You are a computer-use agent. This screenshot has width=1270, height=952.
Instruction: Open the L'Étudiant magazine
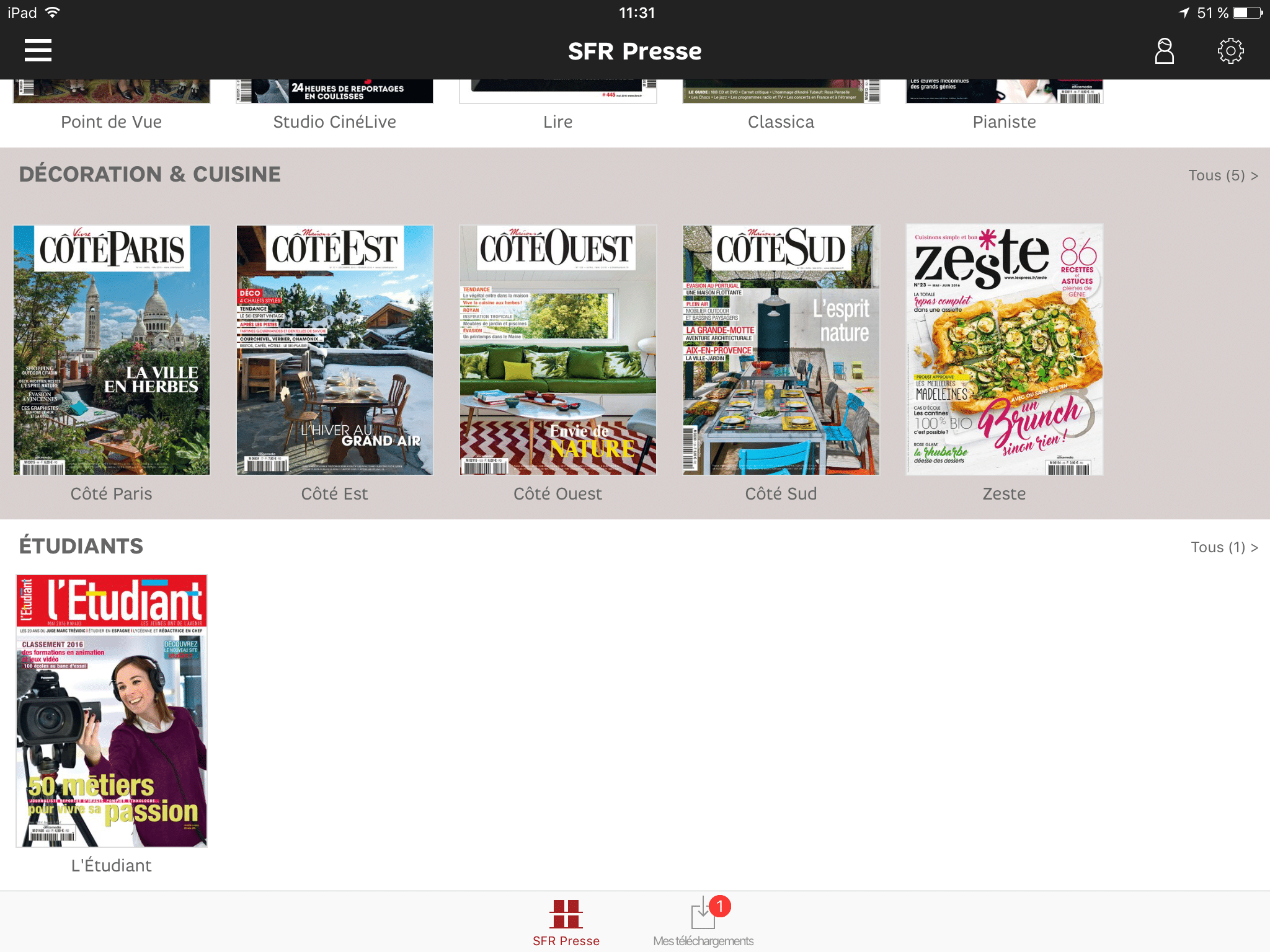pyautogui.click(x=112, y=711)
